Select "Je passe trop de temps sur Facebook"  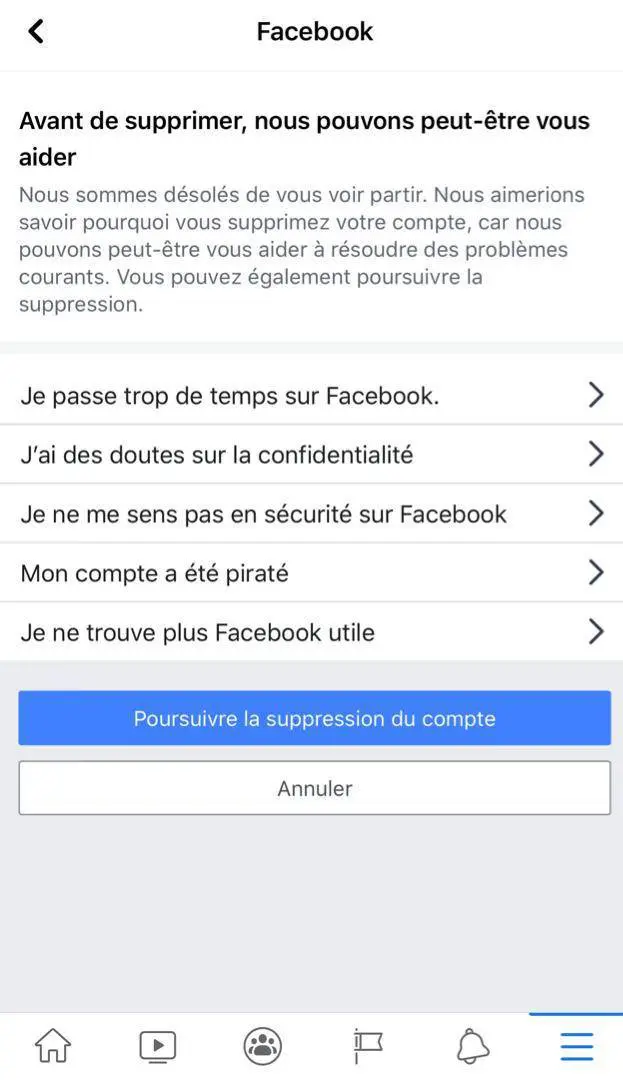tap(311, 396)
